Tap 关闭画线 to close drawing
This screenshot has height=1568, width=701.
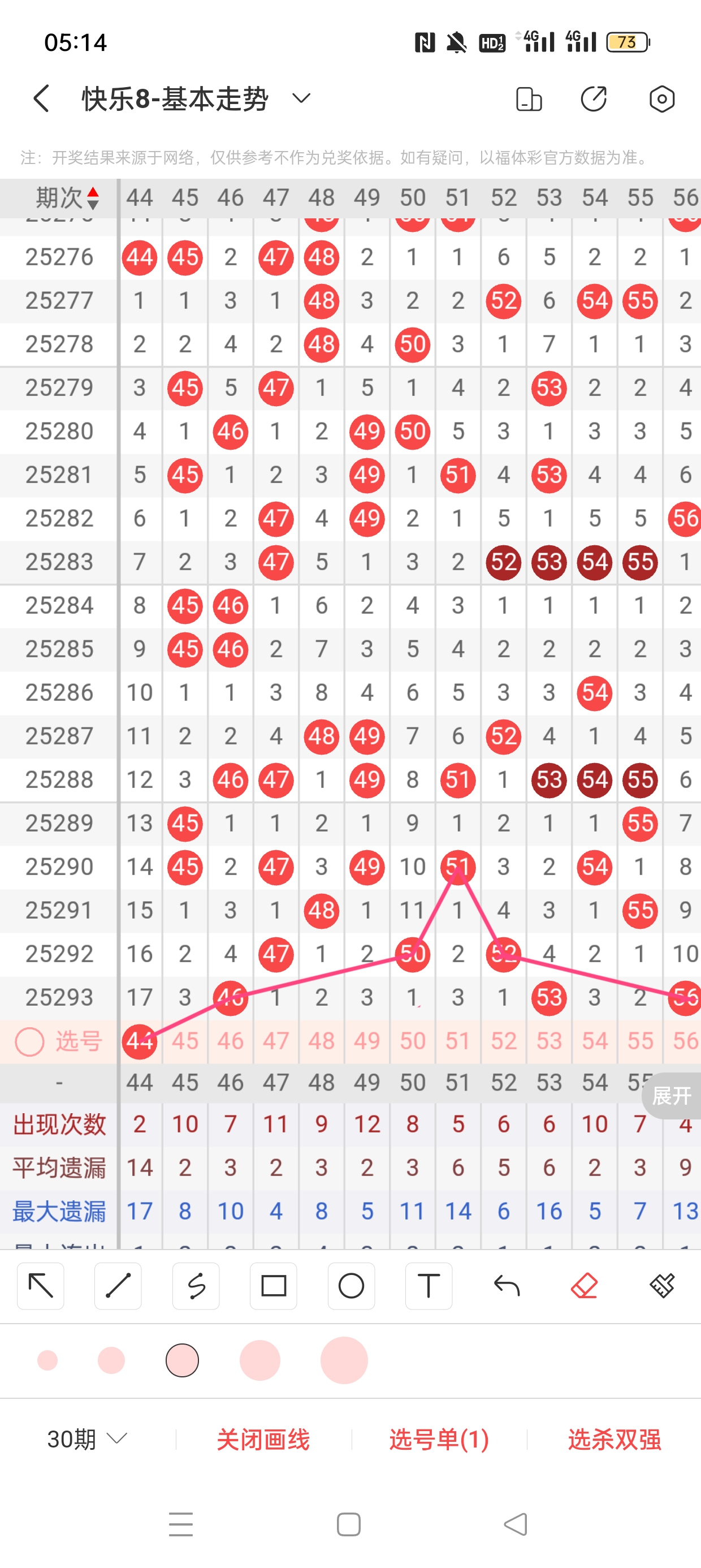point(263,1440)
